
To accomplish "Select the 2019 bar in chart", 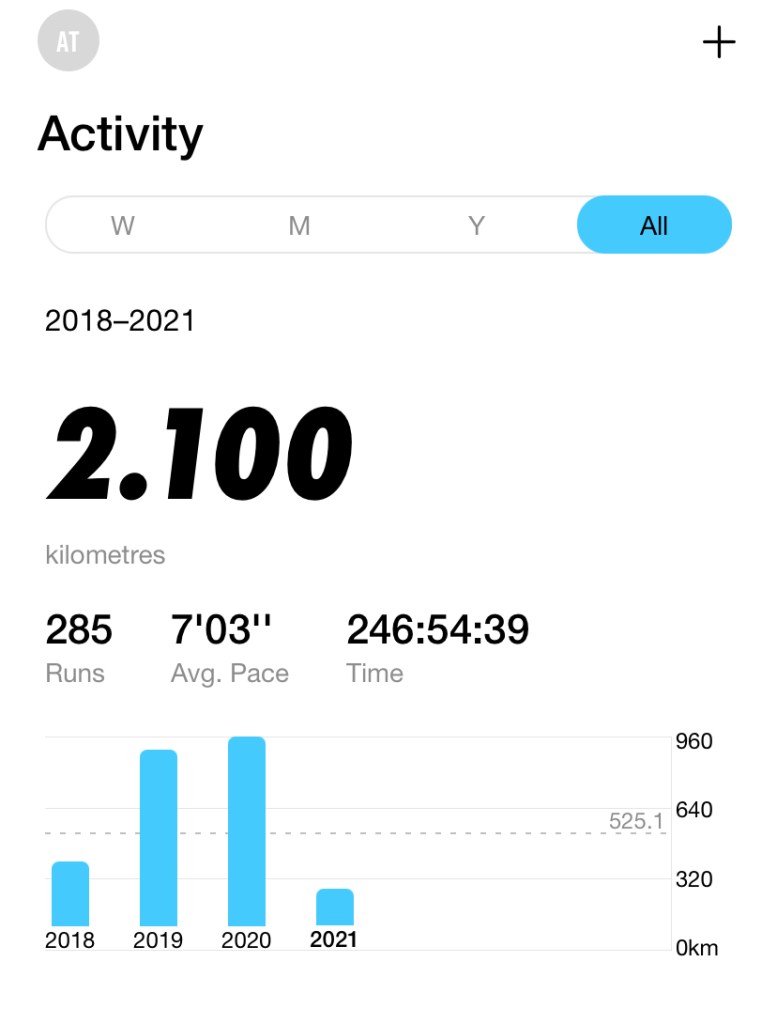I will click(x=158, y=837).
